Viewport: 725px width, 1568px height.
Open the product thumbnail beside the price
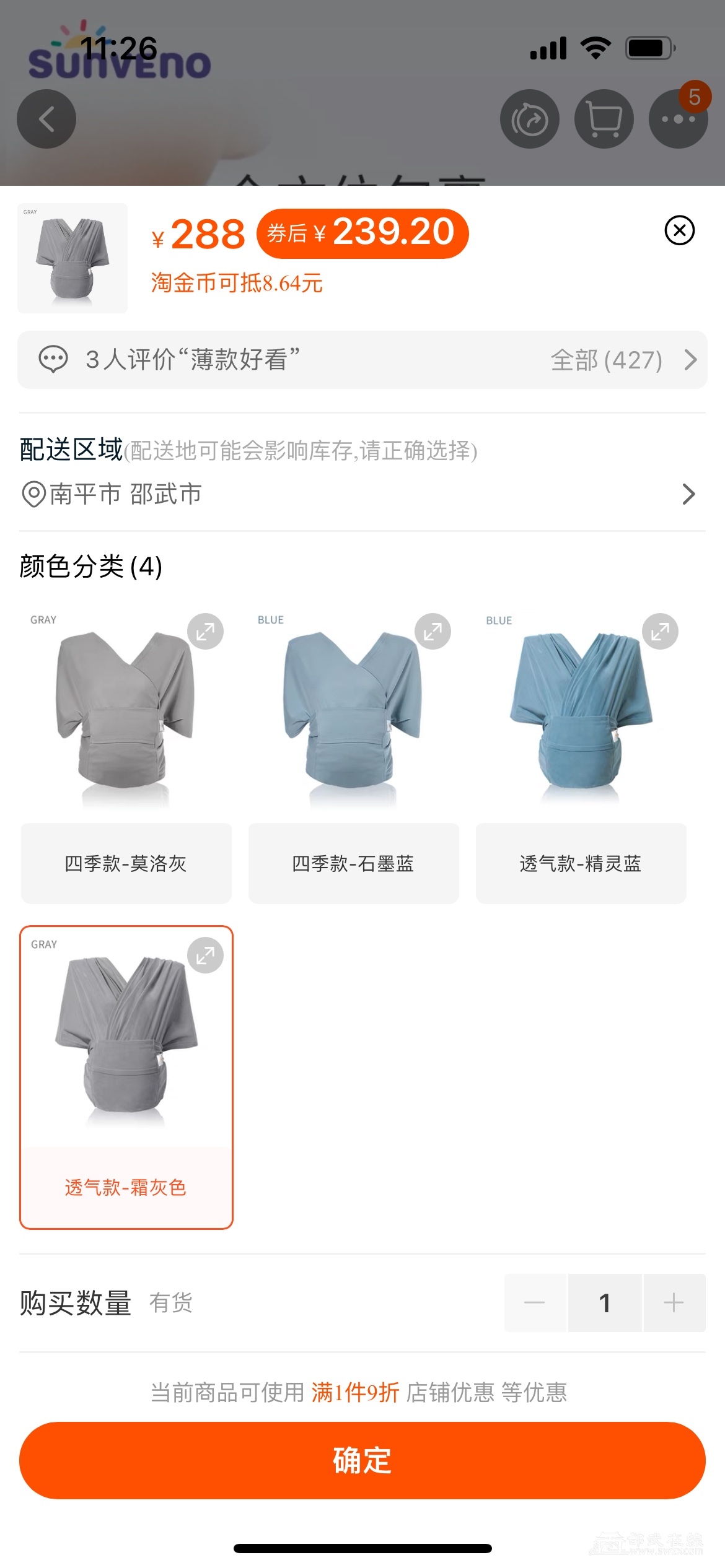(x=72, y=258)
